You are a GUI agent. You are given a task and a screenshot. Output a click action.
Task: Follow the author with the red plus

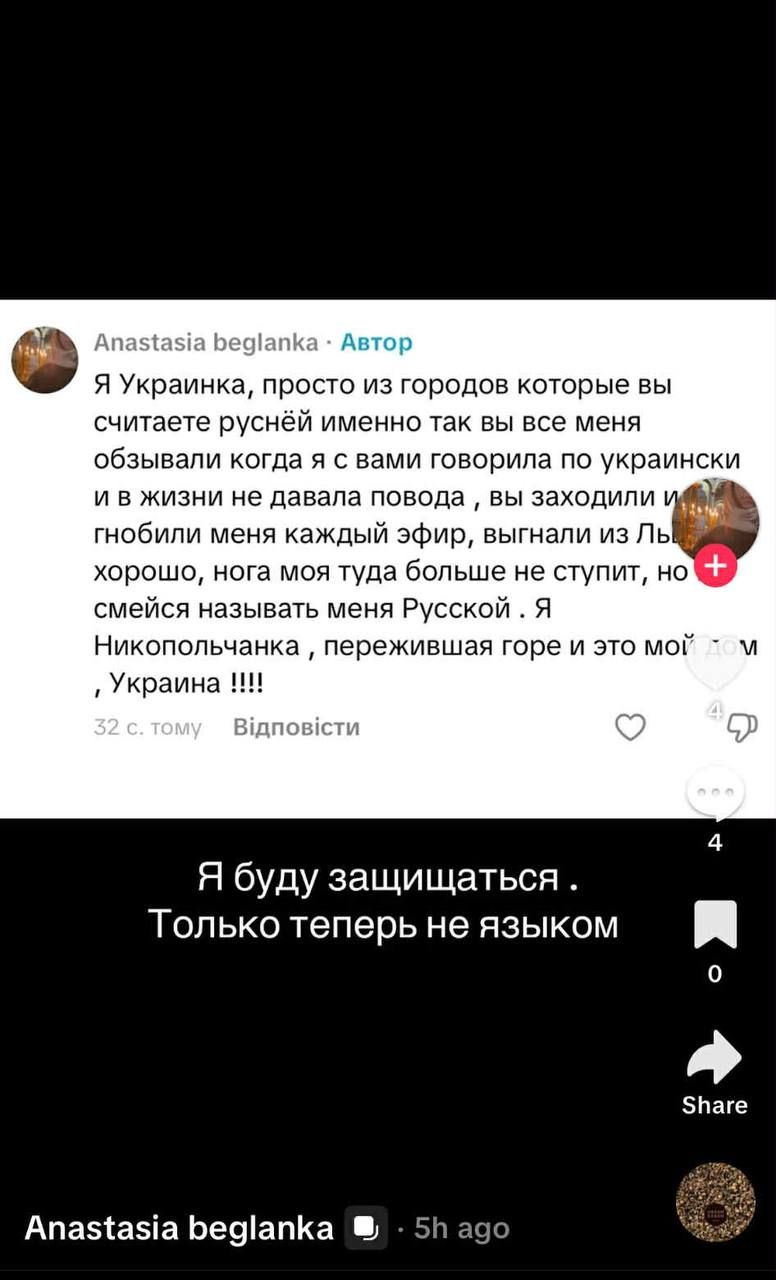(715, 567)
